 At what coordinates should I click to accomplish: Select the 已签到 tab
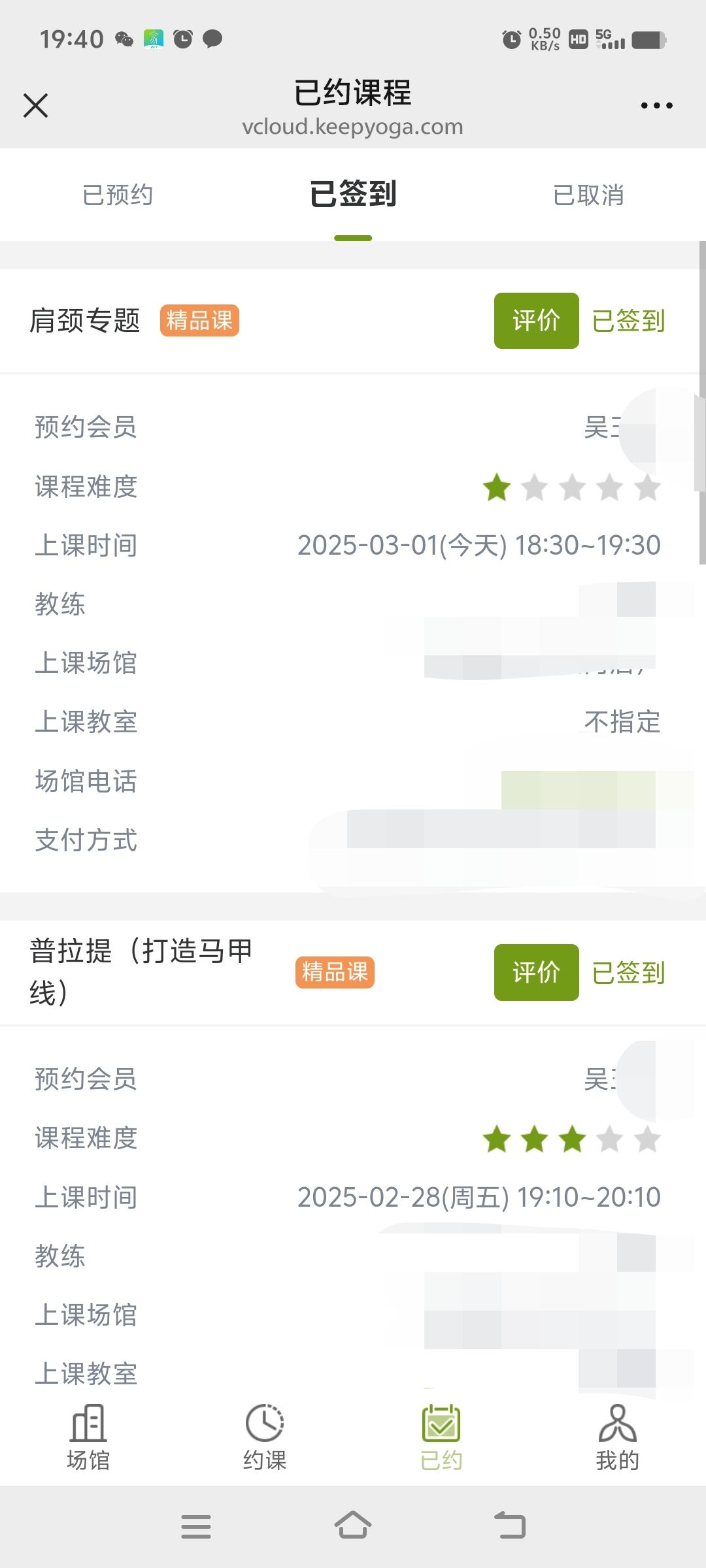tap(353, 194)
